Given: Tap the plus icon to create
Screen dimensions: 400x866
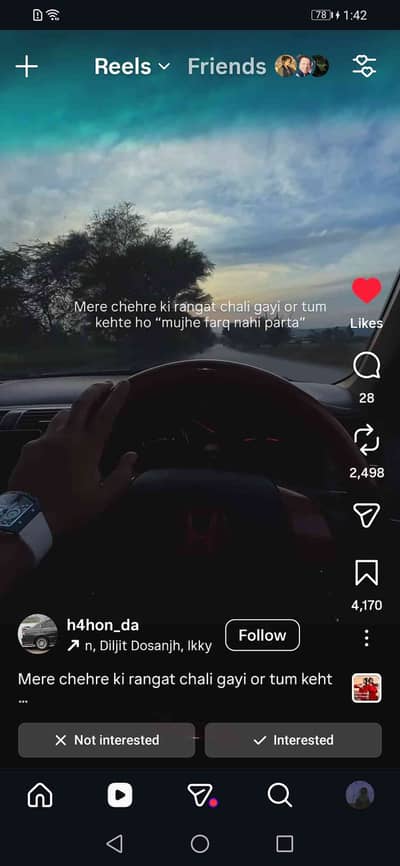Looking at the screenshot, I should tap(27, 66).
